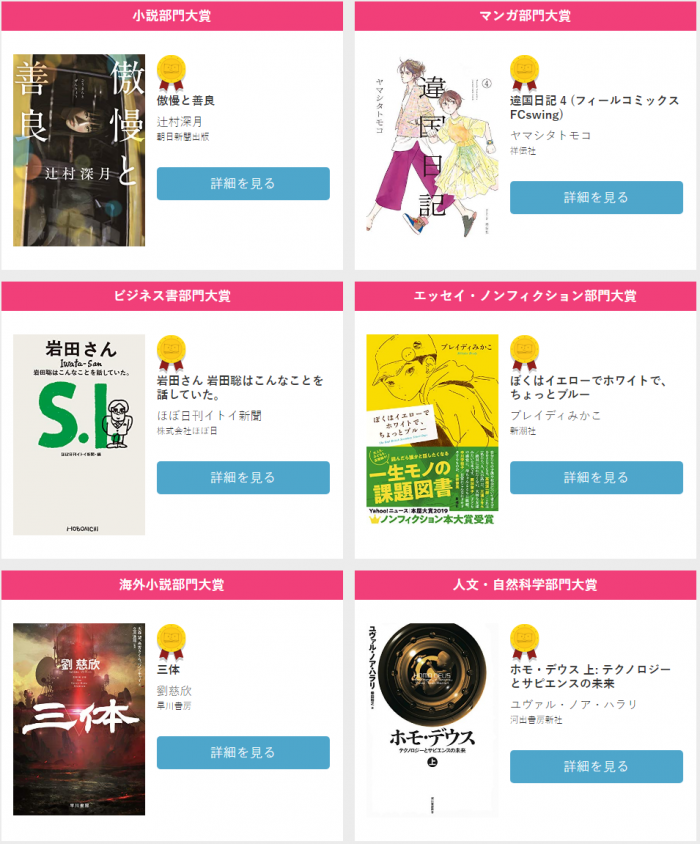Screen dimensions: 700x844
Task: Open the 岩田さん book cover image
Action: click(79, 434)
